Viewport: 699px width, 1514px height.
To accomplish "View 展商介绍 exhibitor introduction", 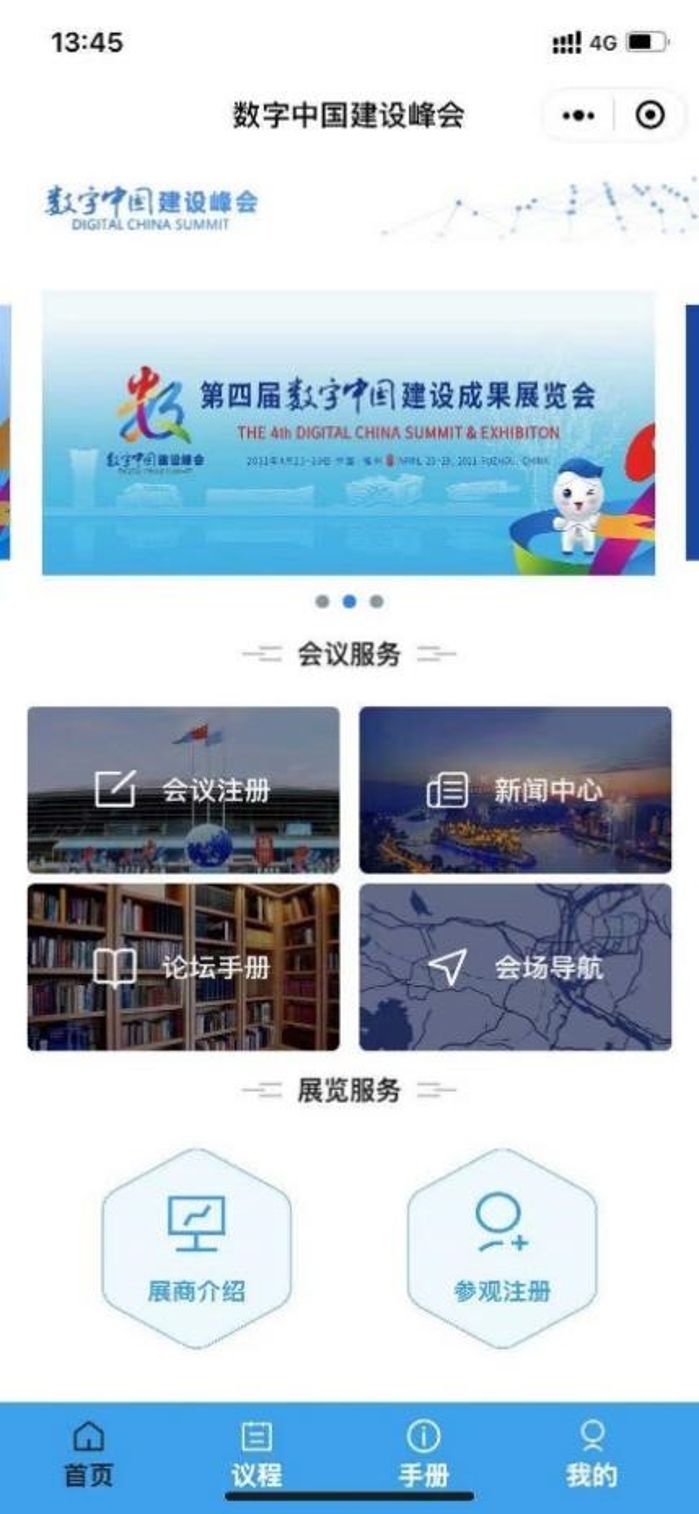I will point(196,1249).
